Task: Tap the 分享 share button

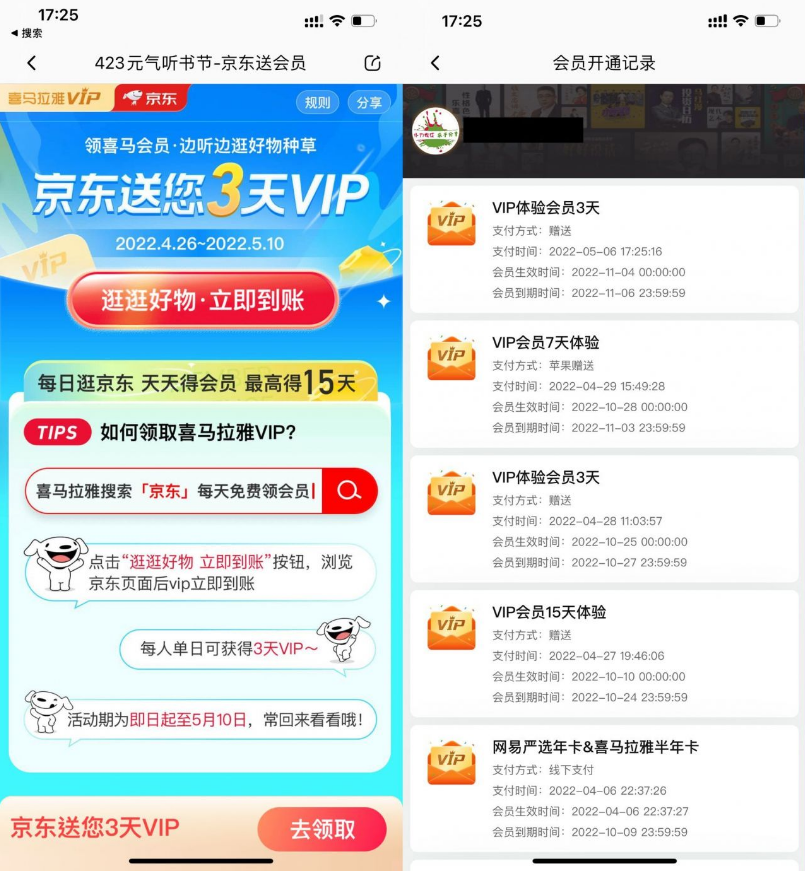Action: pos(369,102)
